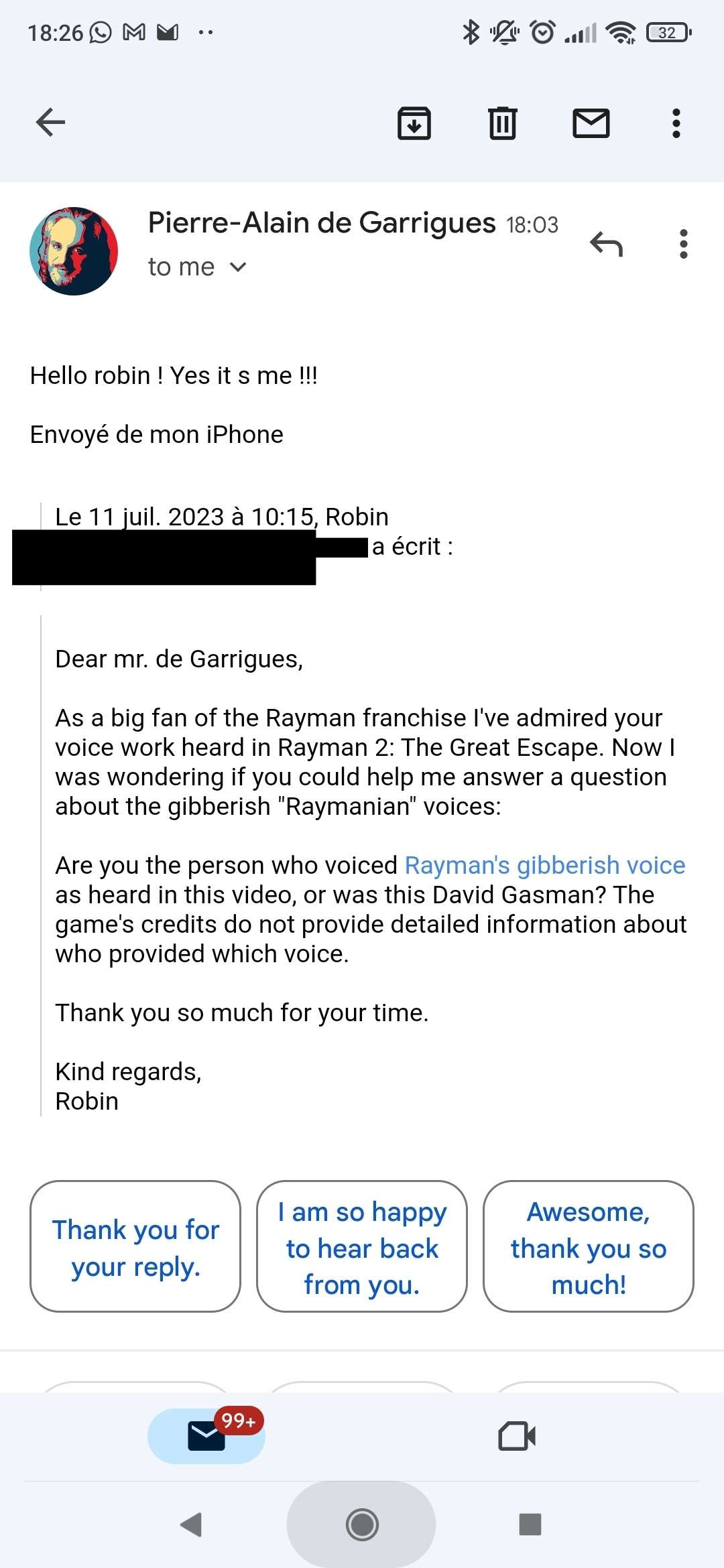Image resolution: width=724 pixels, height=1568 pixels.
Task: Go back to the inbox with the arrow
Action: point(50,122)
